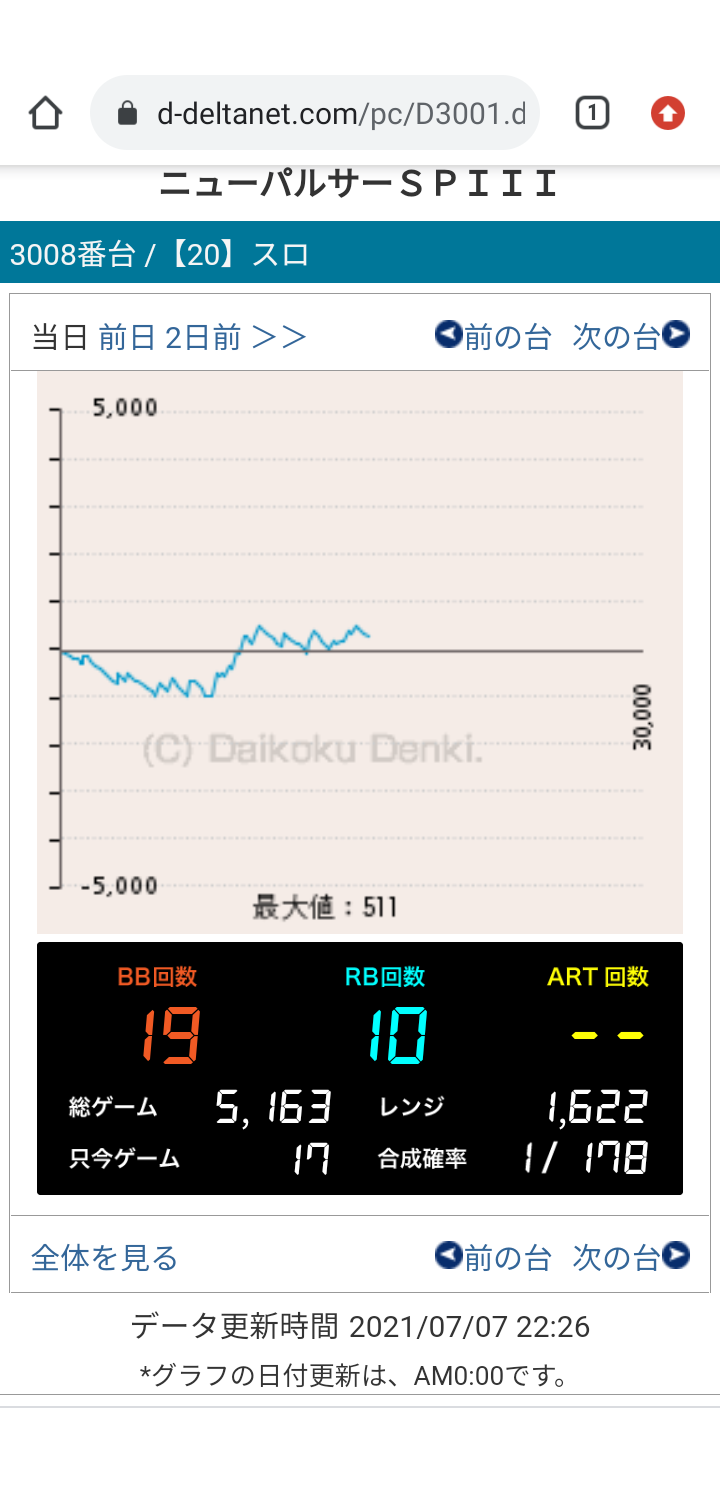This screenshot has width=720, height=1496.
Task: Go to 次の台 below the data panel
Action: [x=631, y=1257]
